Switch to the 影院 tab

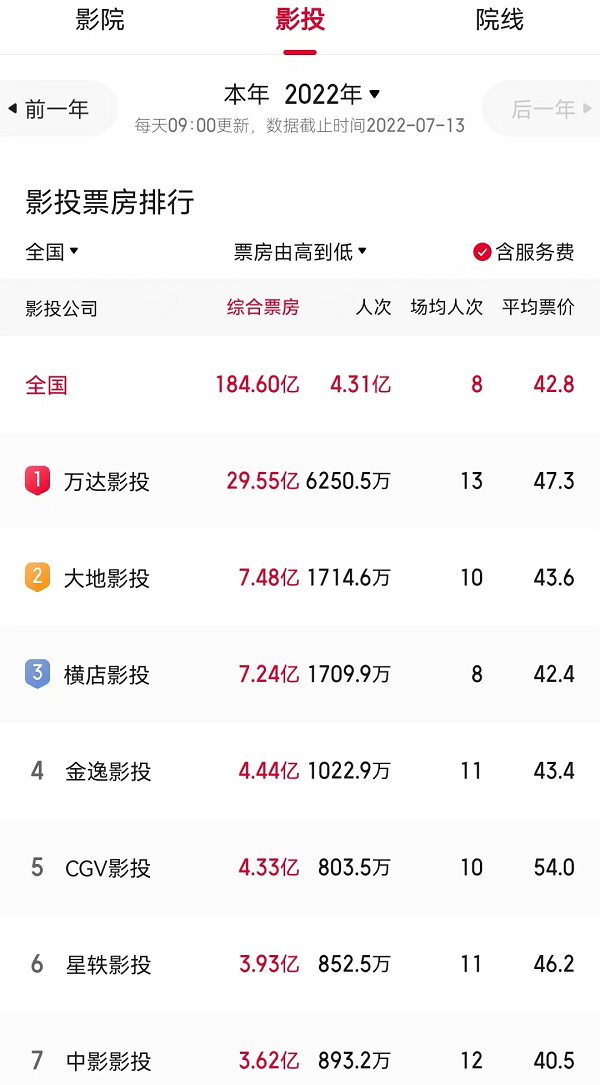coord(100,21)
